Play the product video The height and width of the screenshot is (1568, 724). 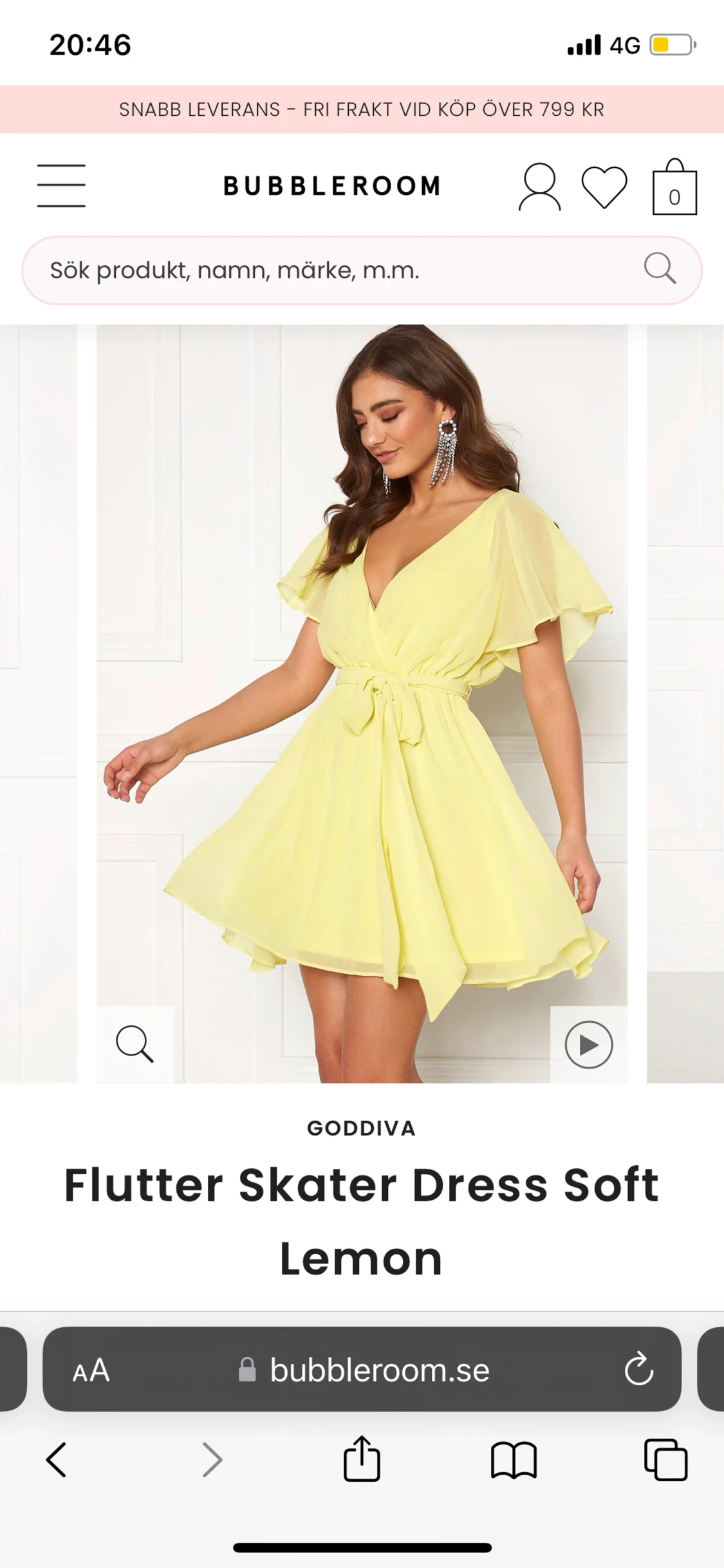pyautogui.click(x=588, y=1044)
